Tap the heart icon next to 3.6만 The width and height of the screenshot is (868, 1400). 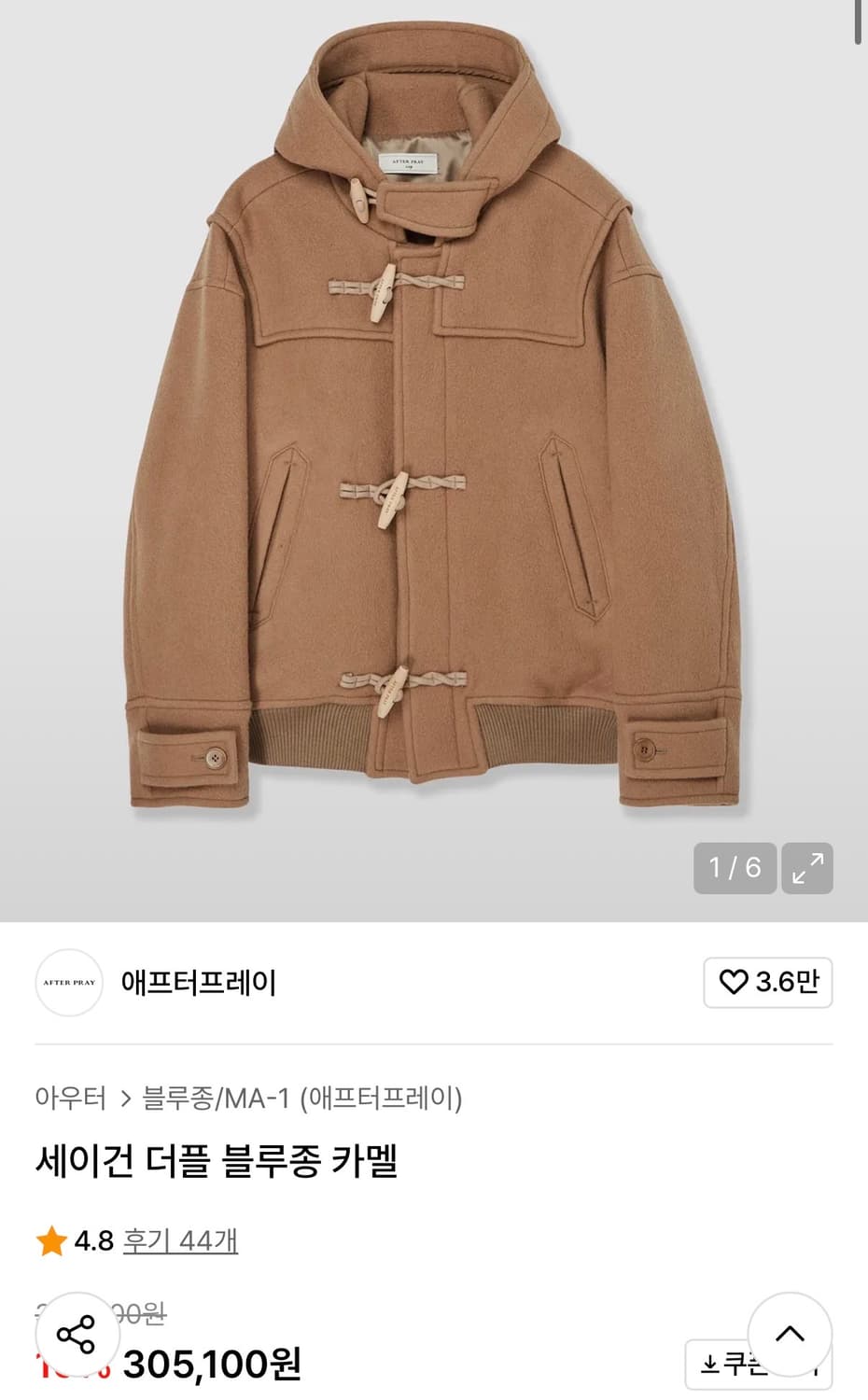737,982
